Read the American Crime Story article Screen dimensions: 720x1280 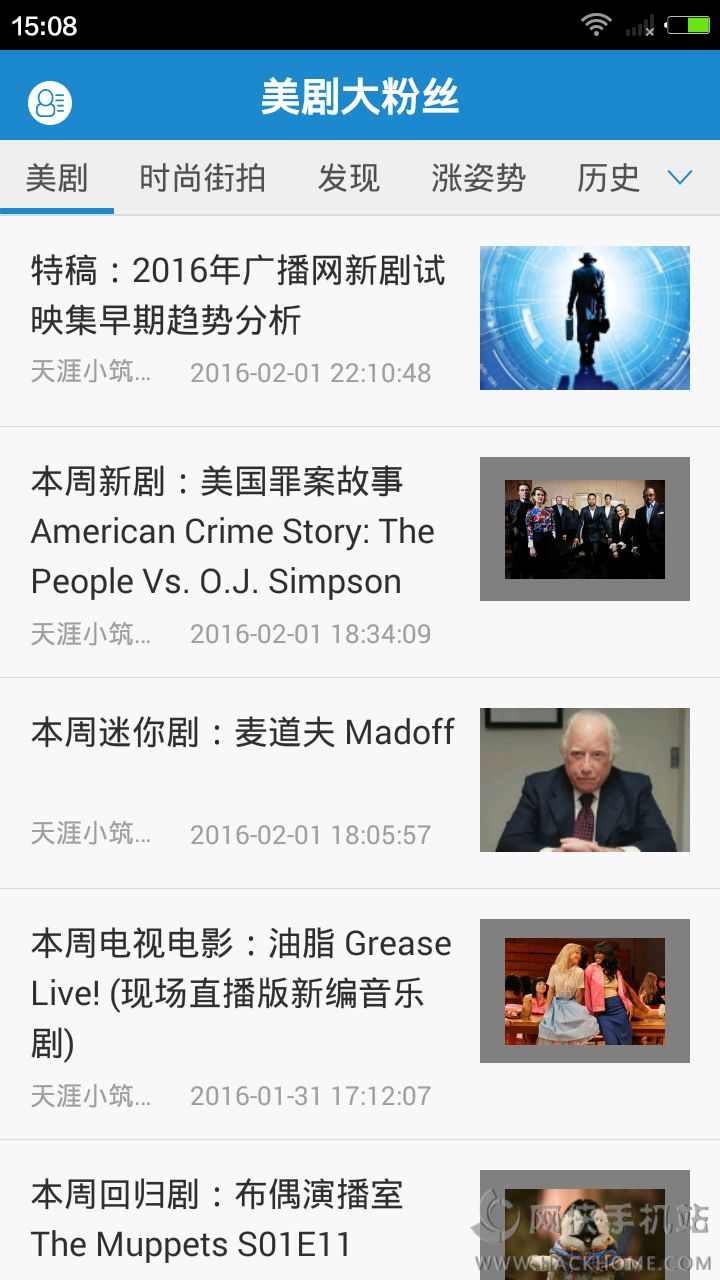(x=234, y=531)
